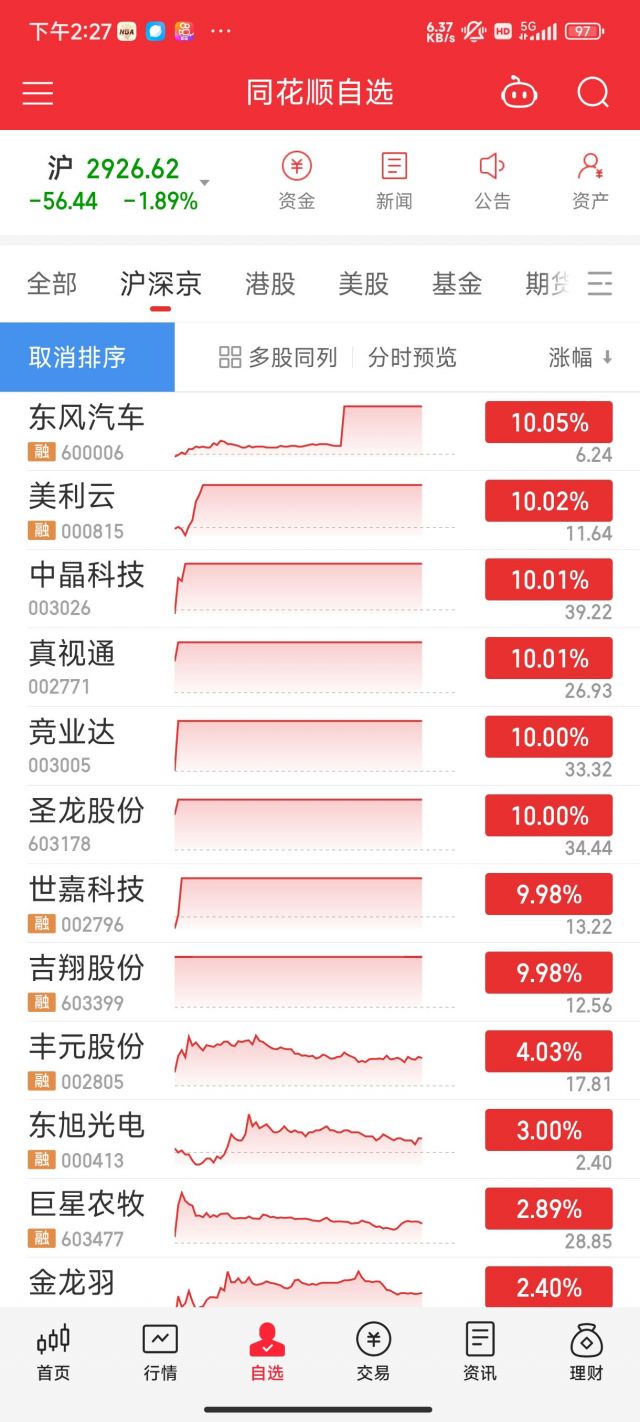
Task: Select 多股同列 multi-stock view
Action: [278, 357]
